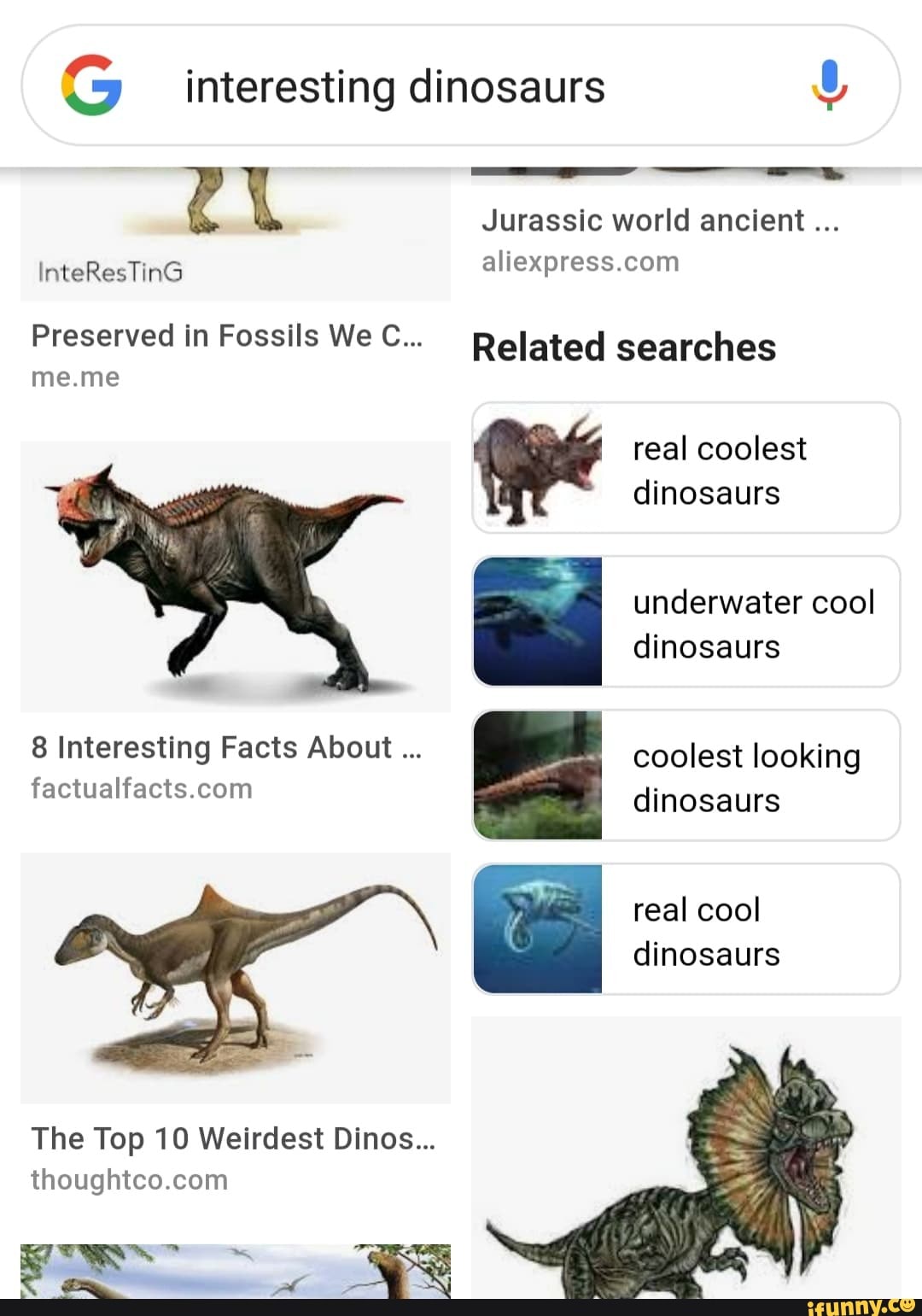This screenshot has width=922, height=1316.
Task: Open the factualfacts.com source link
Action: tap(141, 788)
